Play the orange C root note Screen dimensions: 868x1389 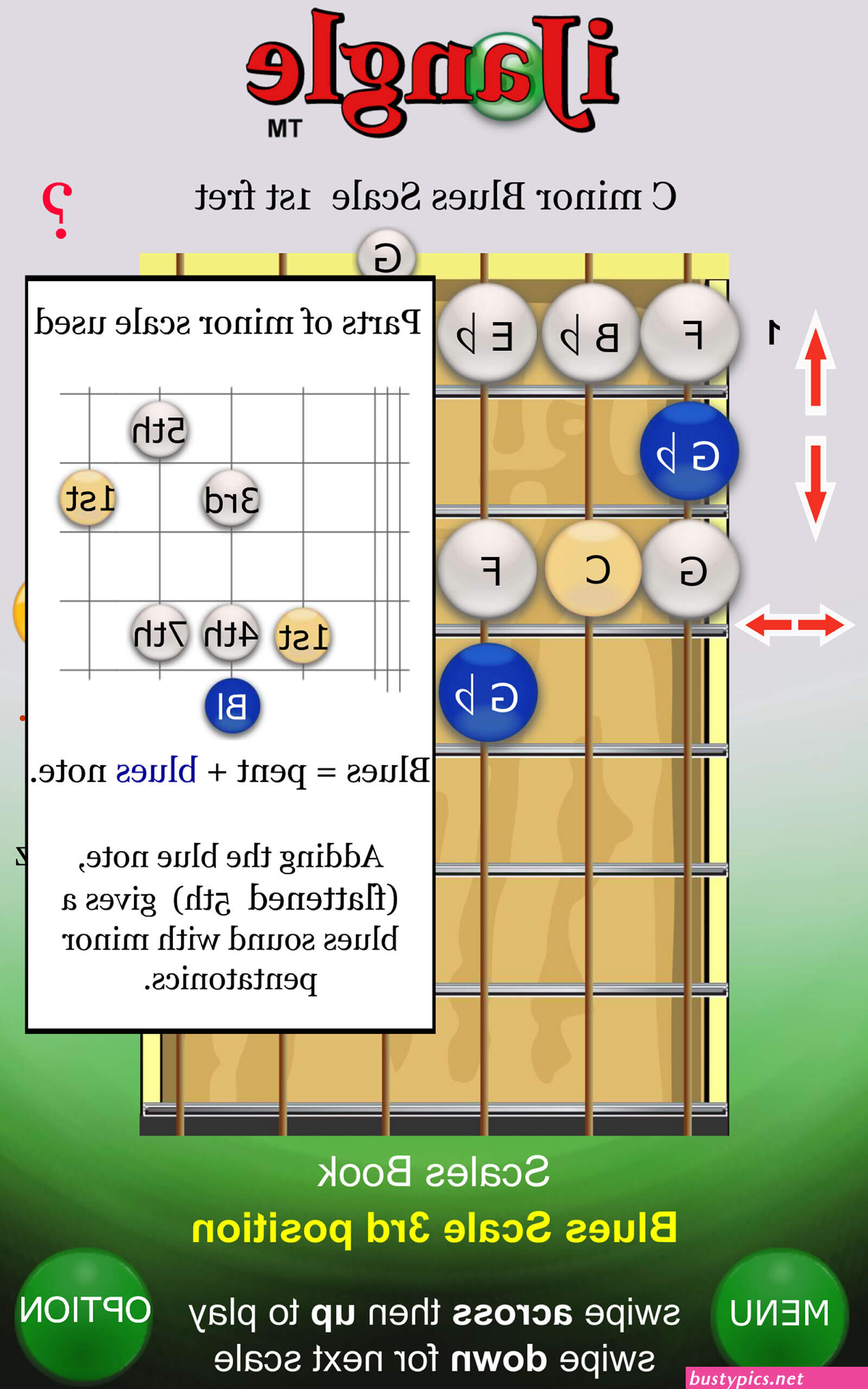592,568
